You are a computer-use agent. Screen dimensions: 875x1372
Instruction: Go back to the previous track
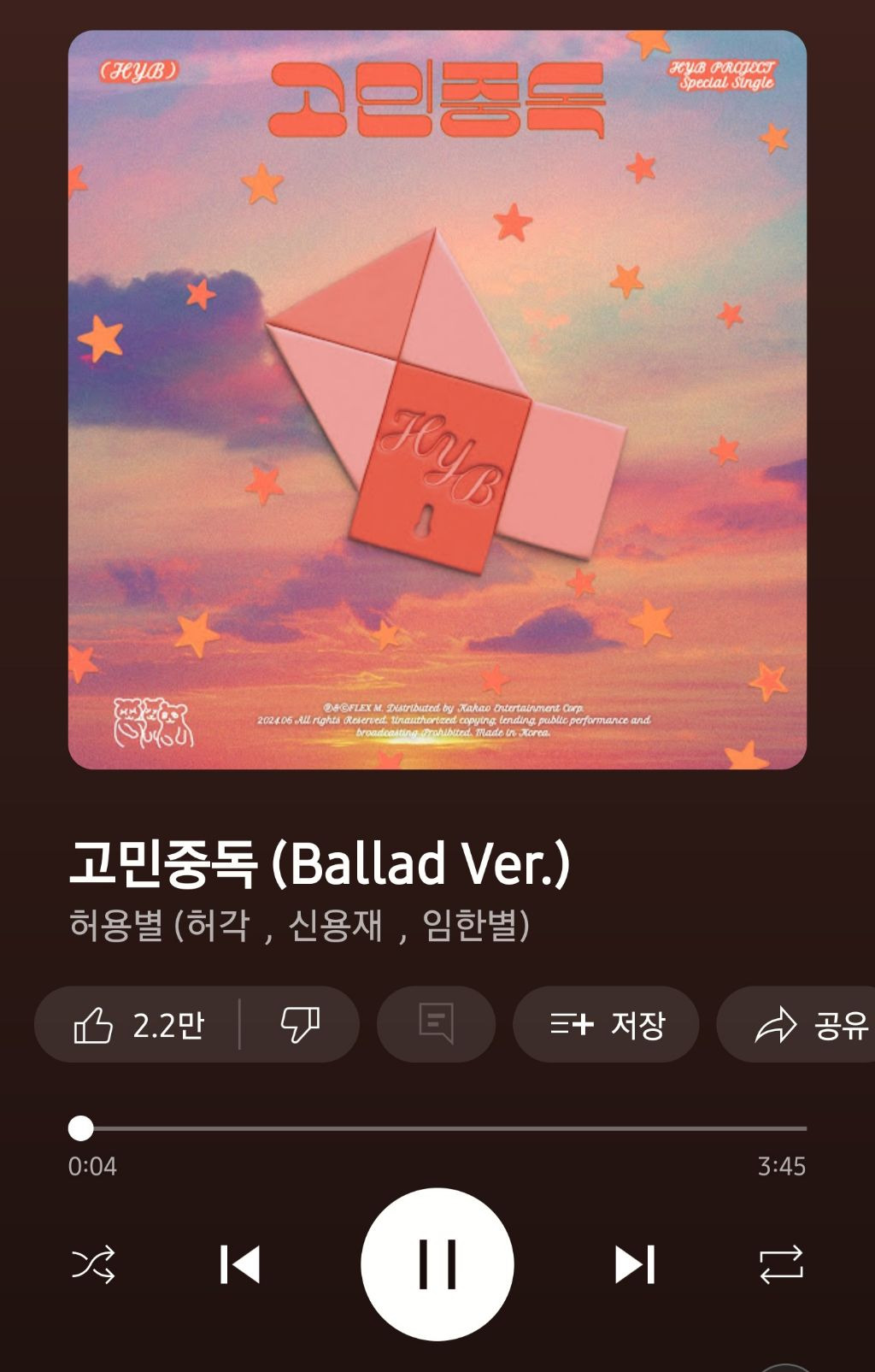pos(239,1264)
